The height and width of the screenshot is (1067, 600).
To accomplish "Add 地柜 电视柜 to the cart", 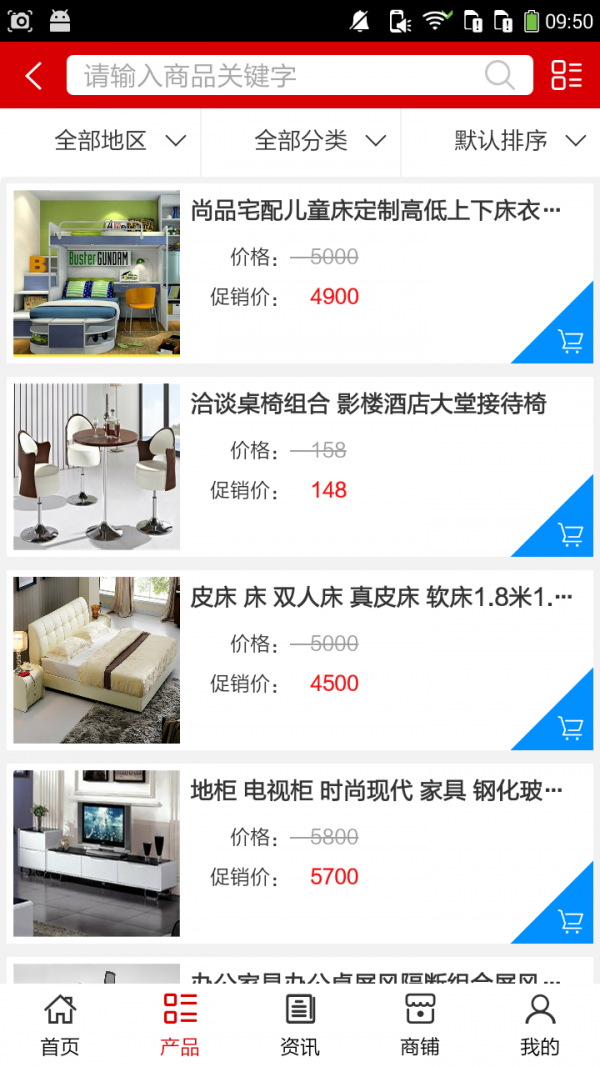I will coord(570,921).
